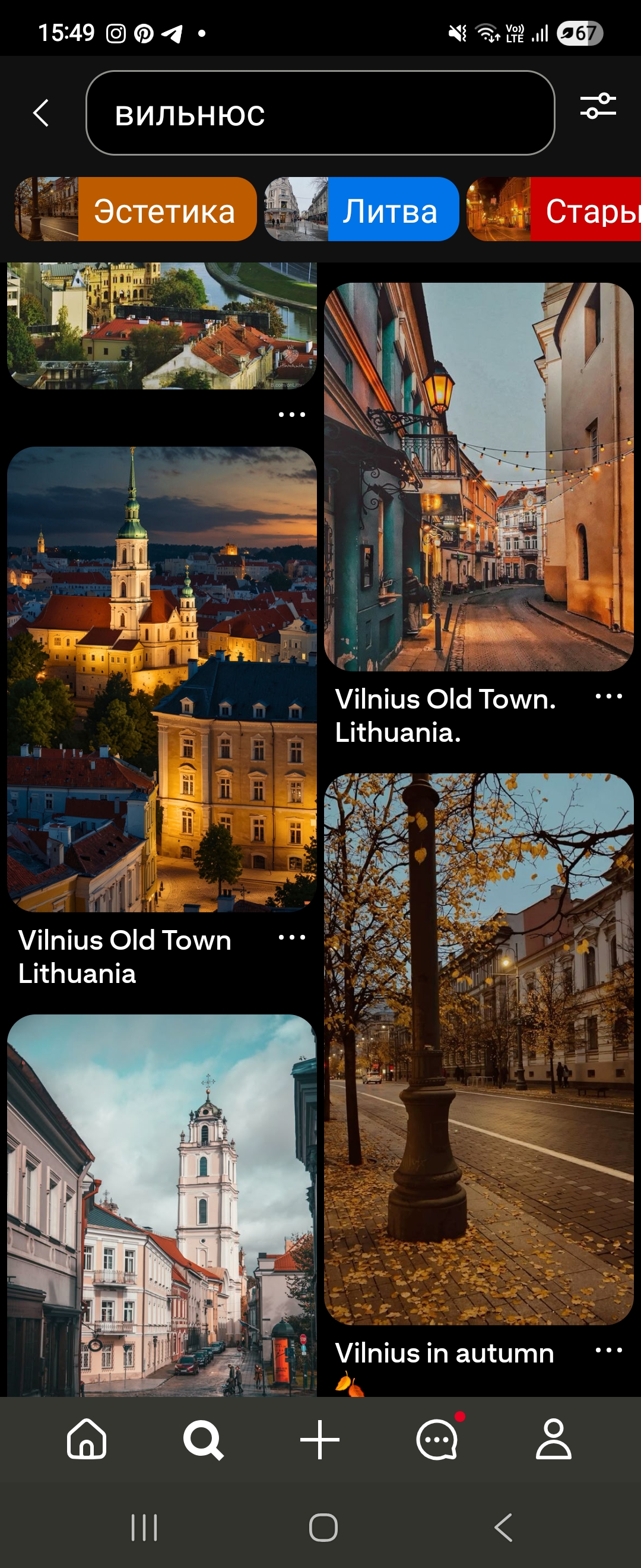
Task: Open the white bell tower street pin
Action: [162, 1205]
